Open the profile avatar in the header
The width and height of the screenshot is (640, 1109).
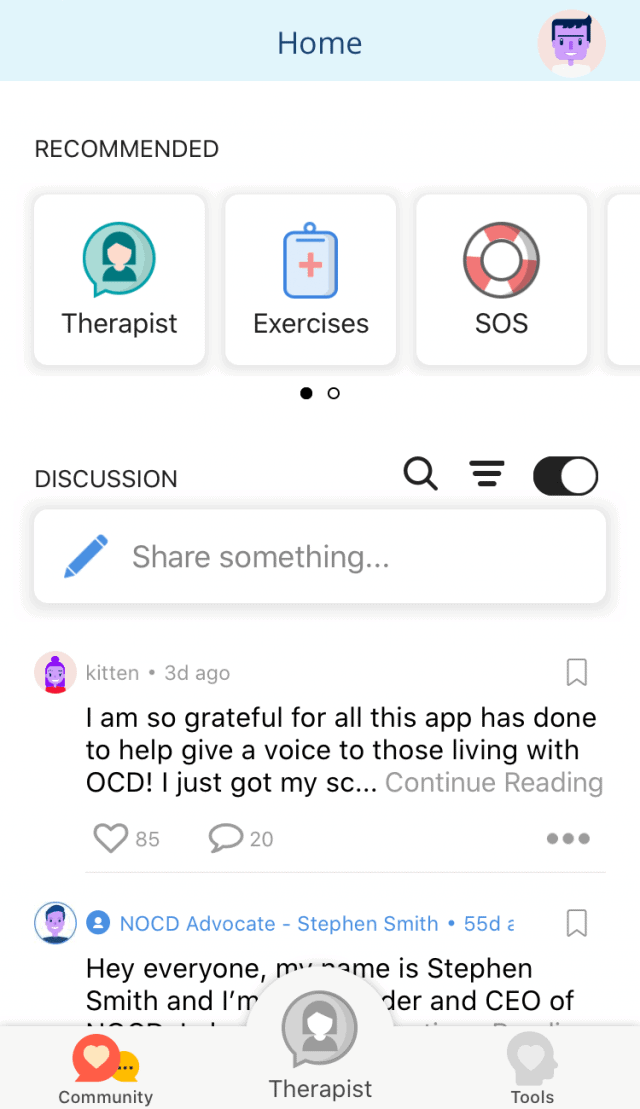tap(571, 44)
